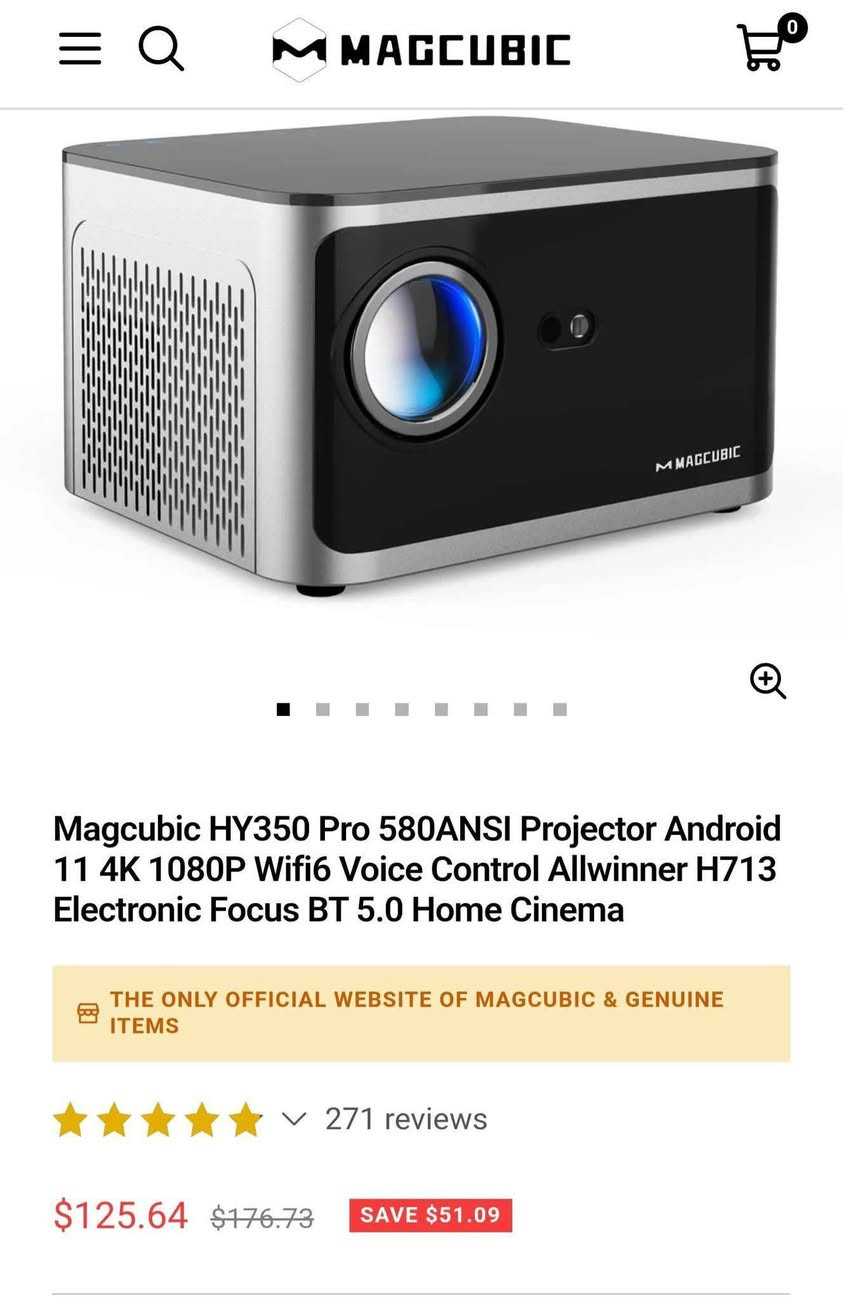Click the fourth carousel dot
This screenshot has height=1300, width=843.
pyautogui.click(x=402, y=709)
